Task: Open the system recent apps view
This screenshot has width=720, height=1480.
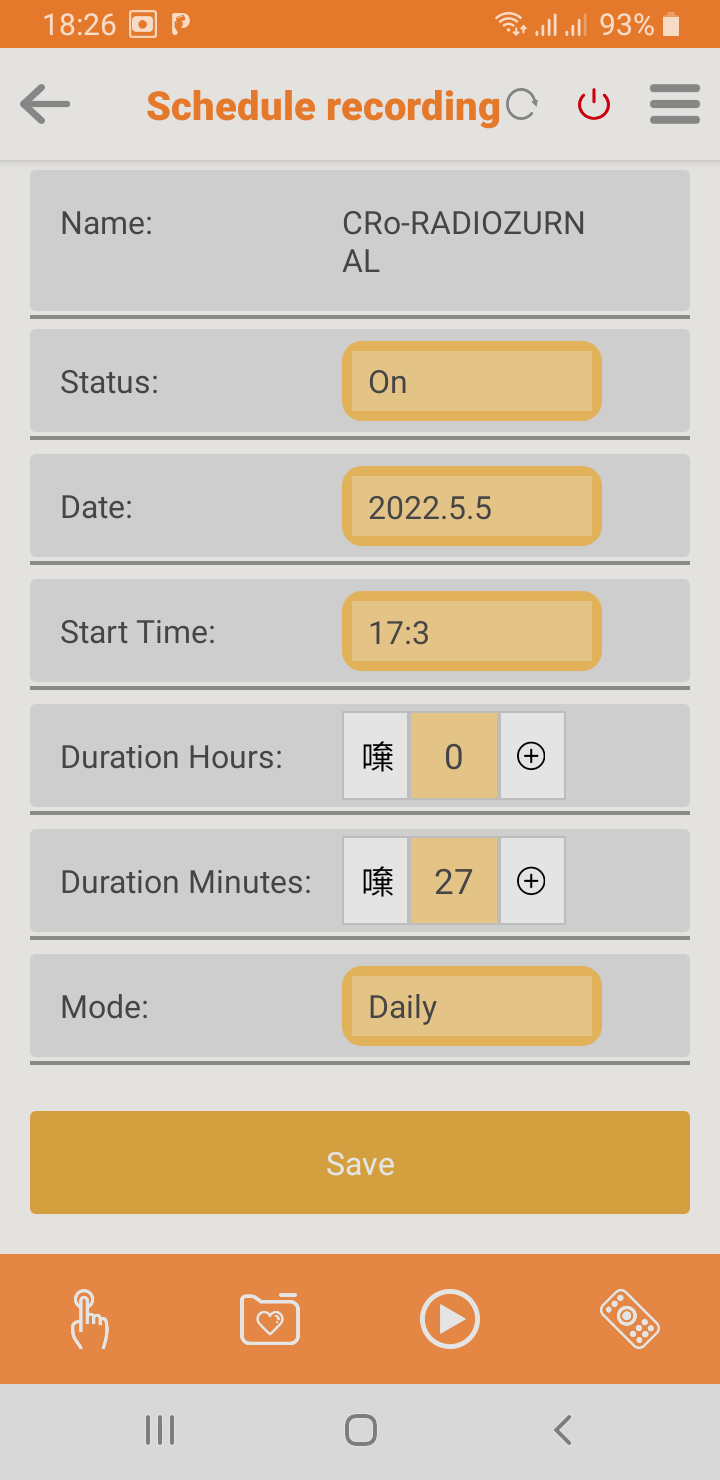Action: click(160, 1430)
